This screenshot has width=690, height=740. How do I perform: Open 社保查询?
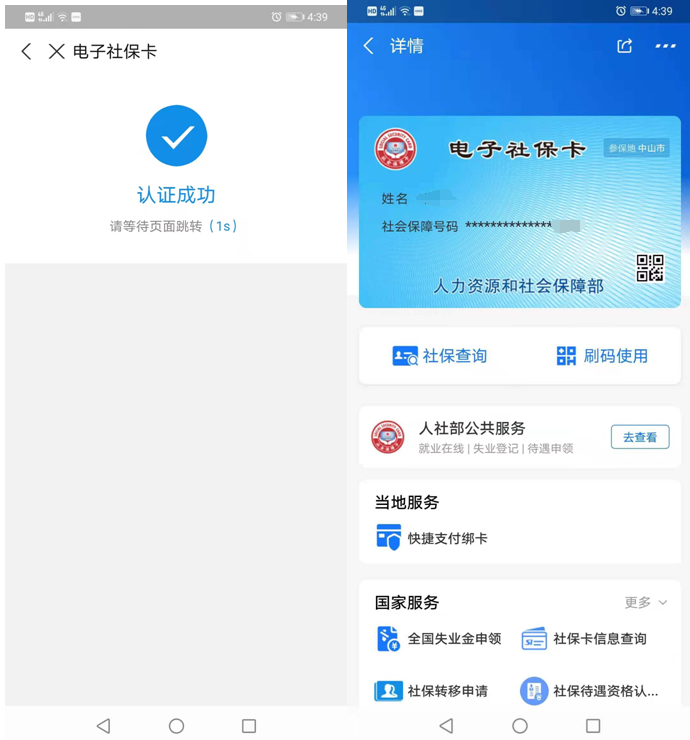(440, 356)
